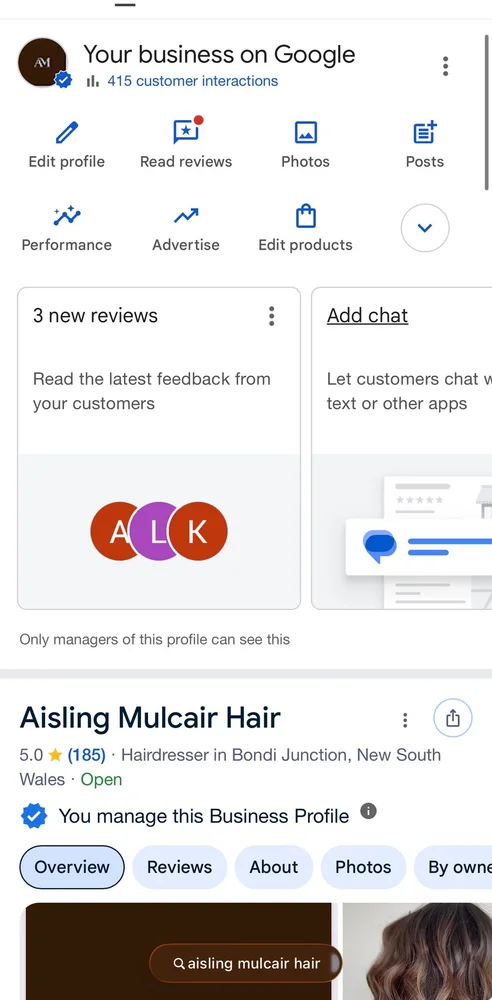Switch to the About tab

[274, 867]
